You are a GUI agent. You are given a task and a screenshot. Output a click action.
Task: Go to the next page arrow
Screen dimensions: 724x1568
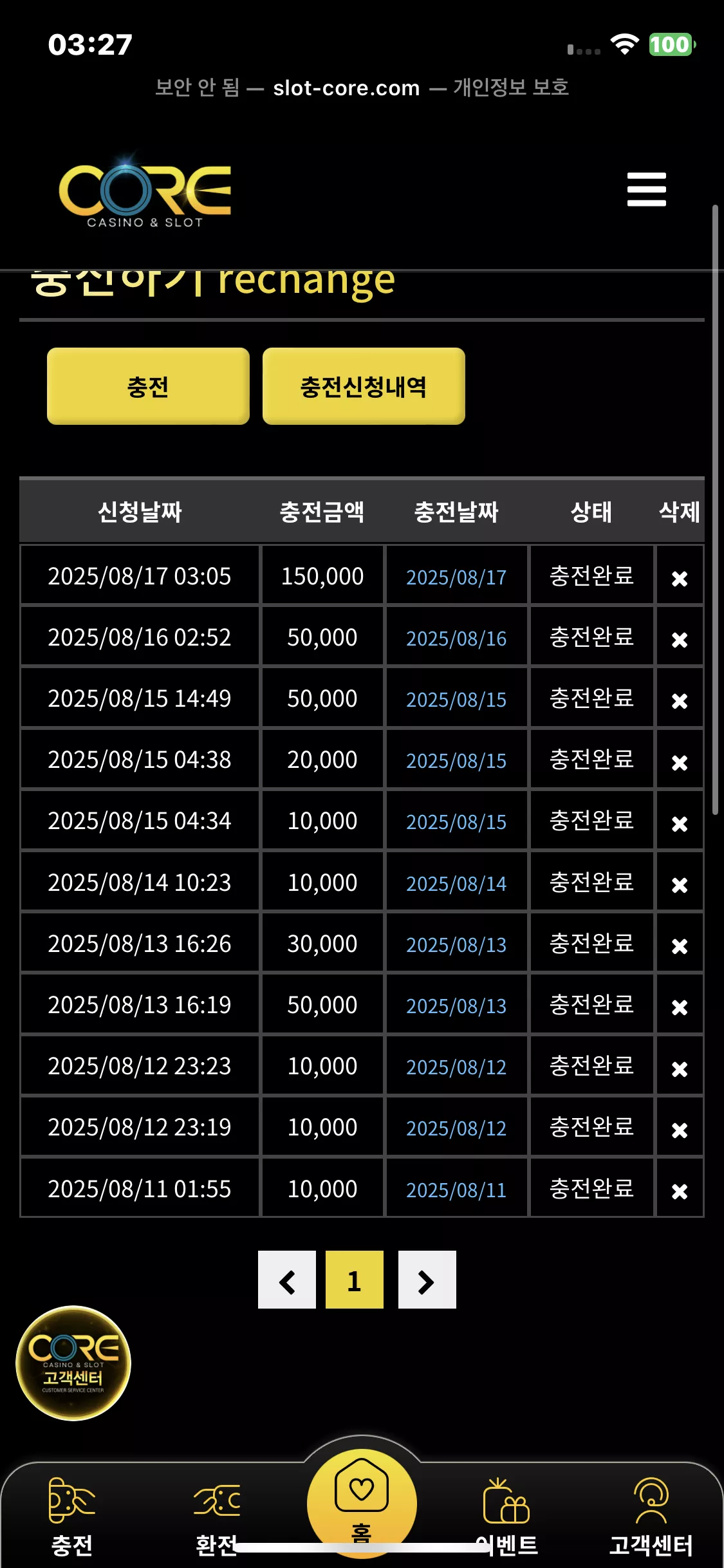pos(427,1280)
